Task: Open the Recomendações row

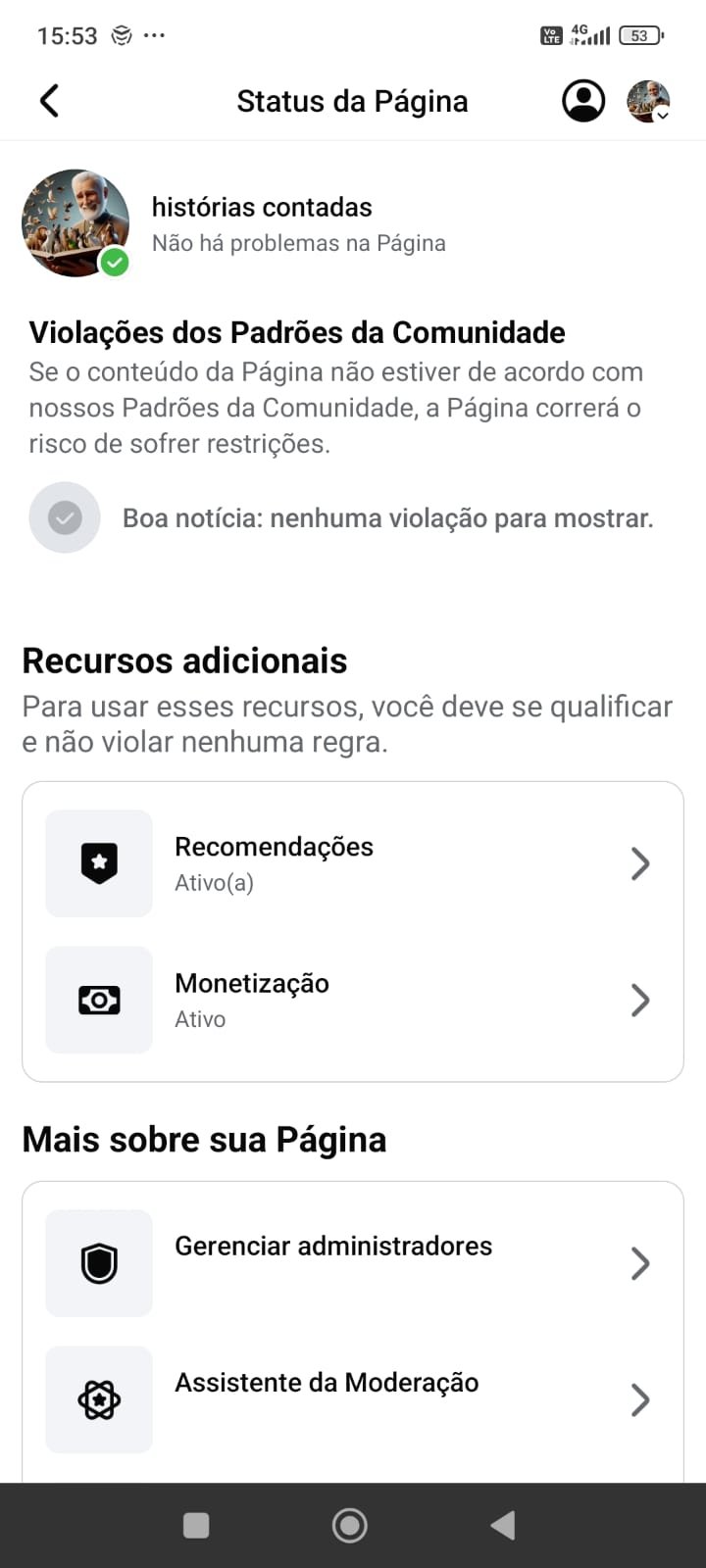Action: [353, 863]
